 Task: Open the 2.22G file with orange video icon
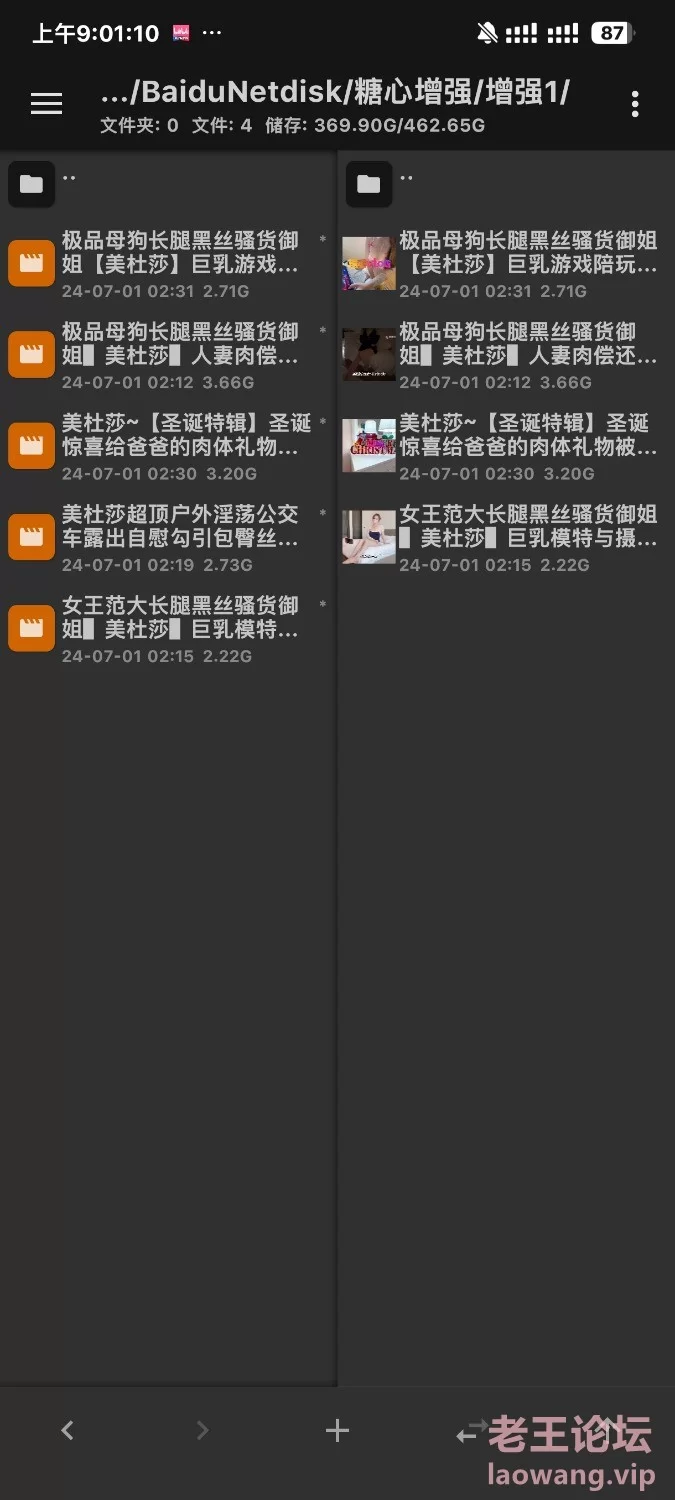click(x=168, y=629)
